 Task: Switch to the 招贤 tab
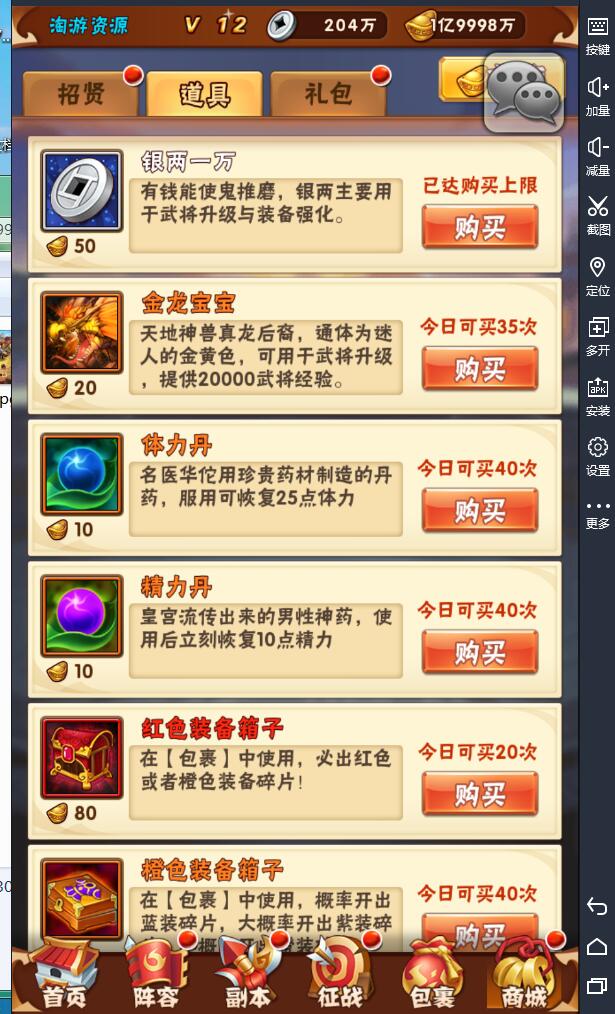point(82,94)
